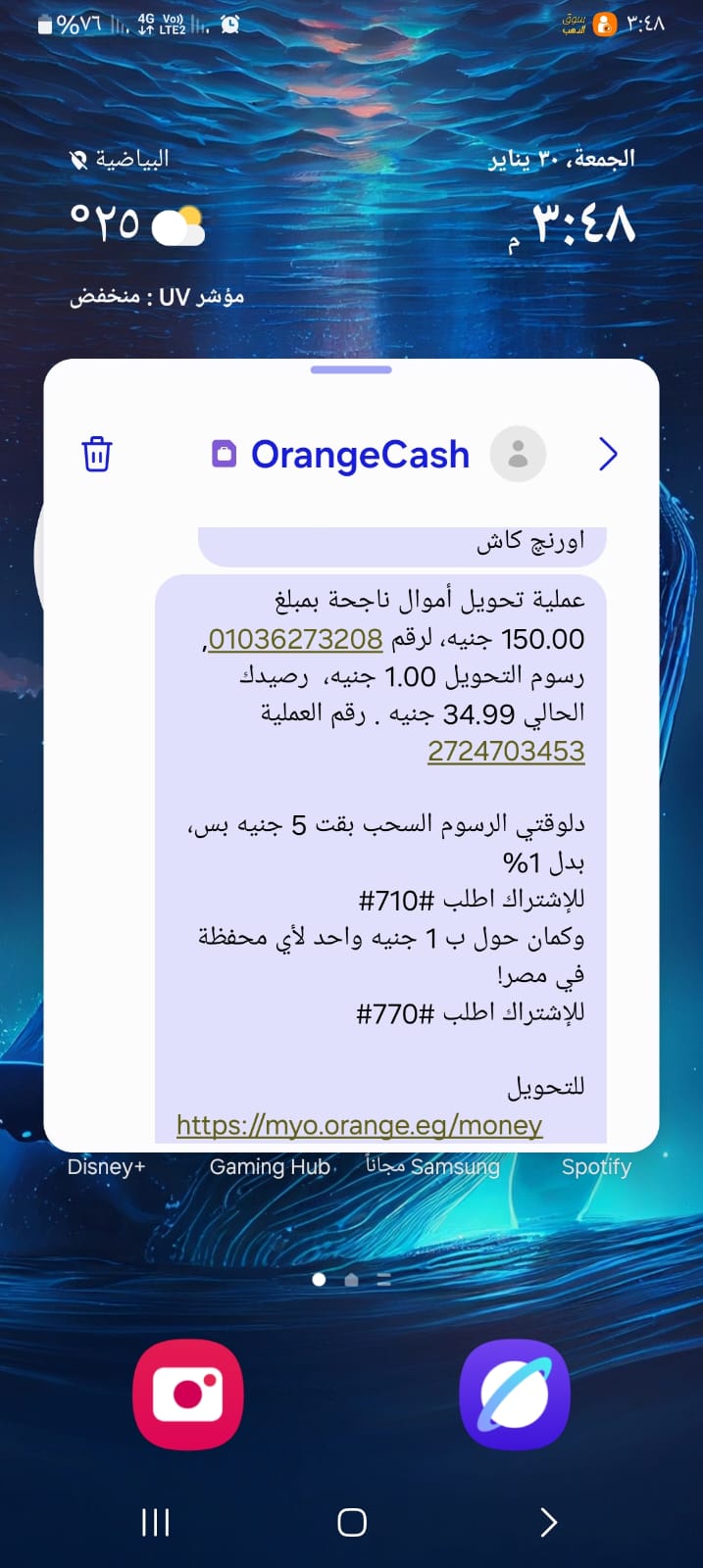
Task: Tap the arrow chevron beside OrangeCash
Action: (x=608, y=454)
